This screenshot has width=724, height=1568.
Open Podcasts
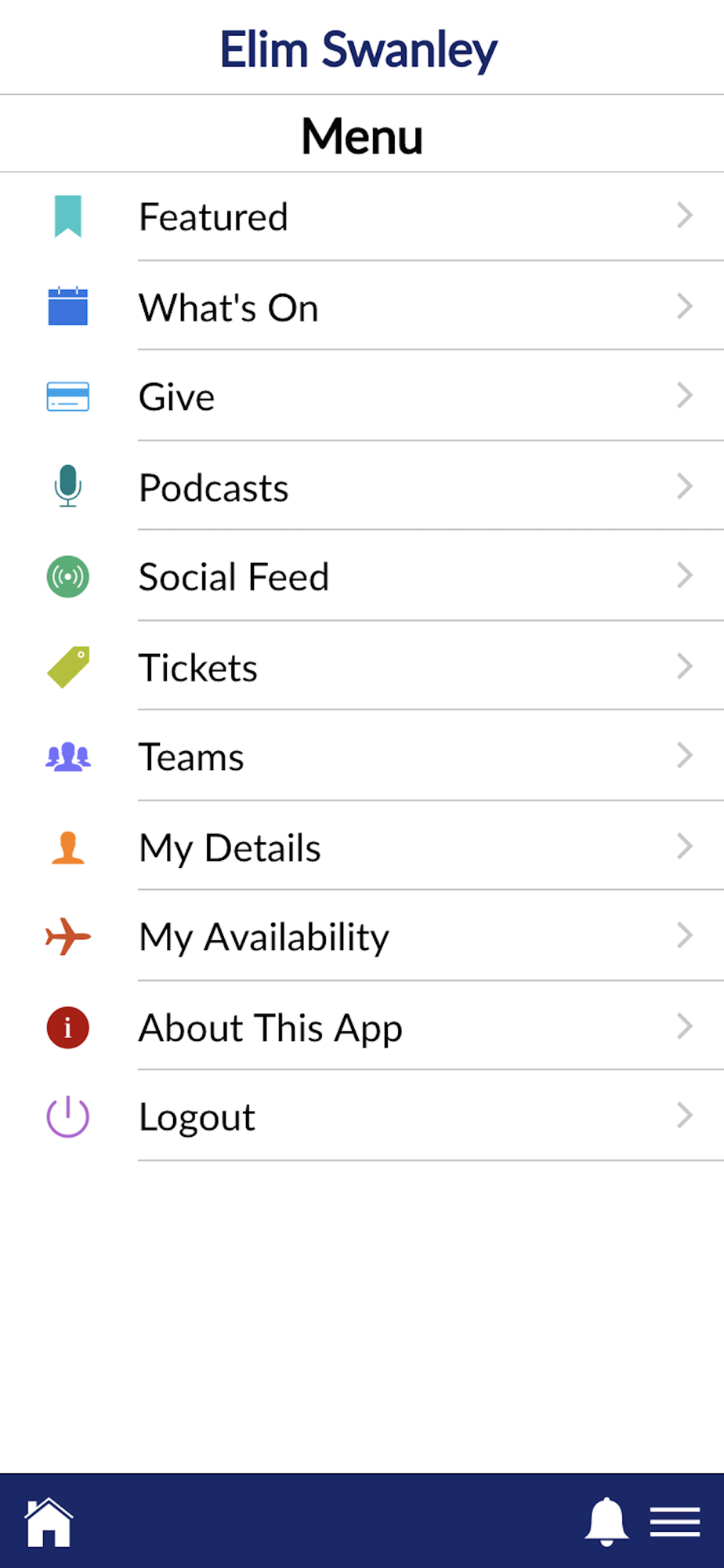point(362,486)
